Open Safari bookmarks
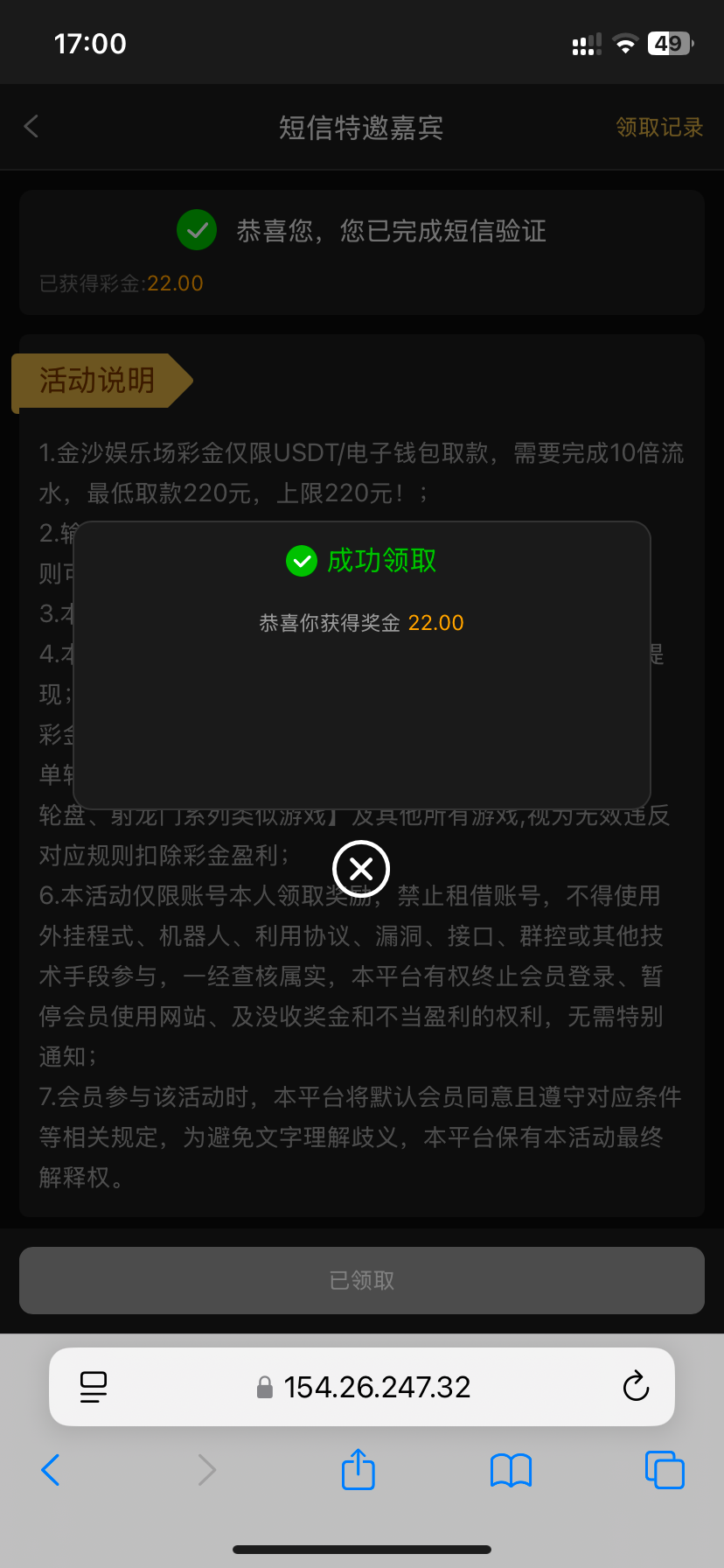724x1568 pixels. pos(512,1470)
